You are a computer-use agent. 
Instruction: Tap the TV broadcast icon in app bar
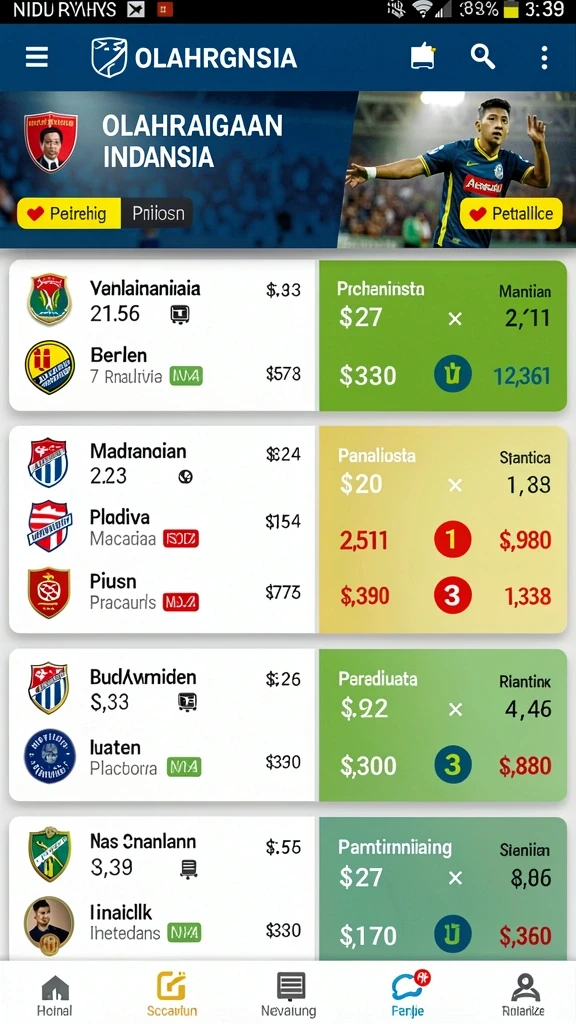point(423,56)
